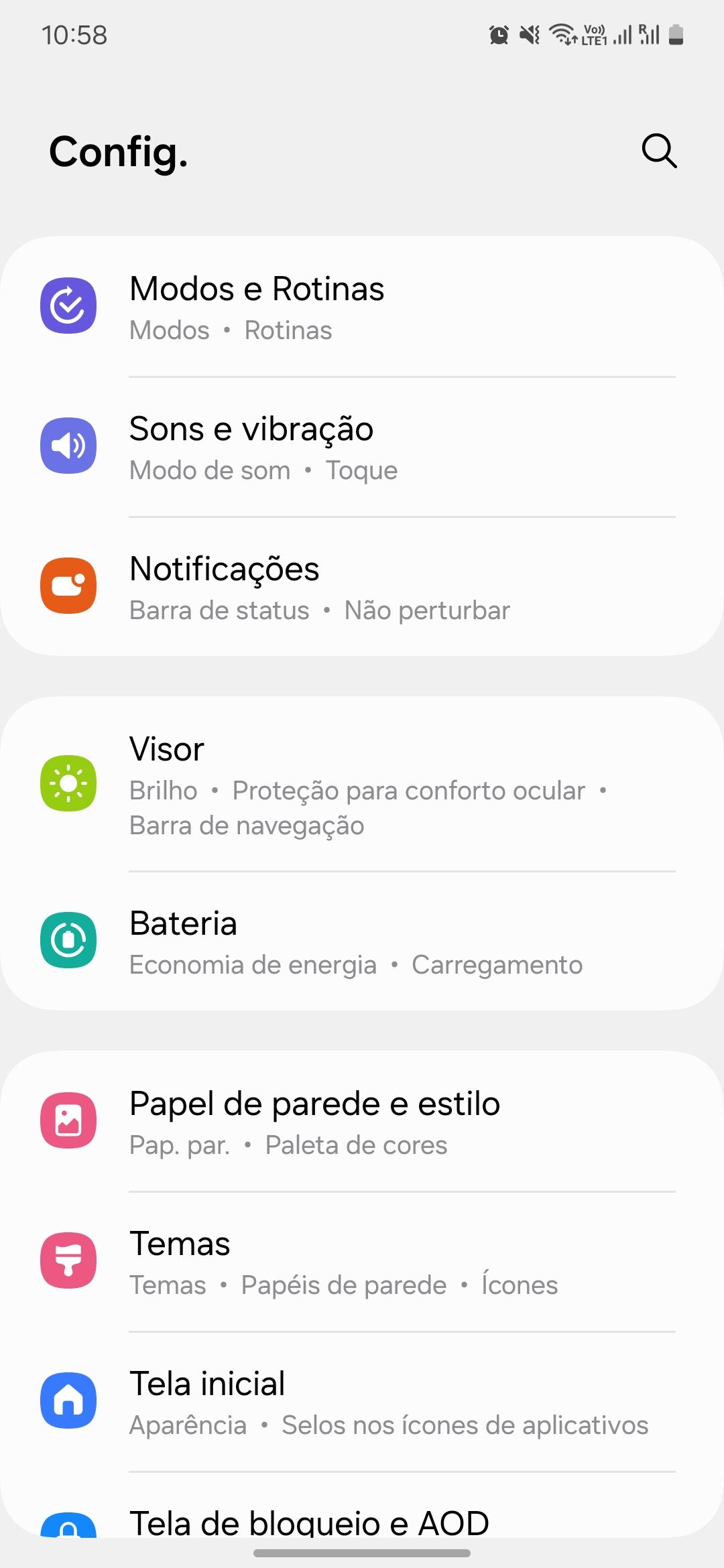Viewport: 724px width, 1568px height.
Task: Go to Sons e vibração
Action: [362, 447]
